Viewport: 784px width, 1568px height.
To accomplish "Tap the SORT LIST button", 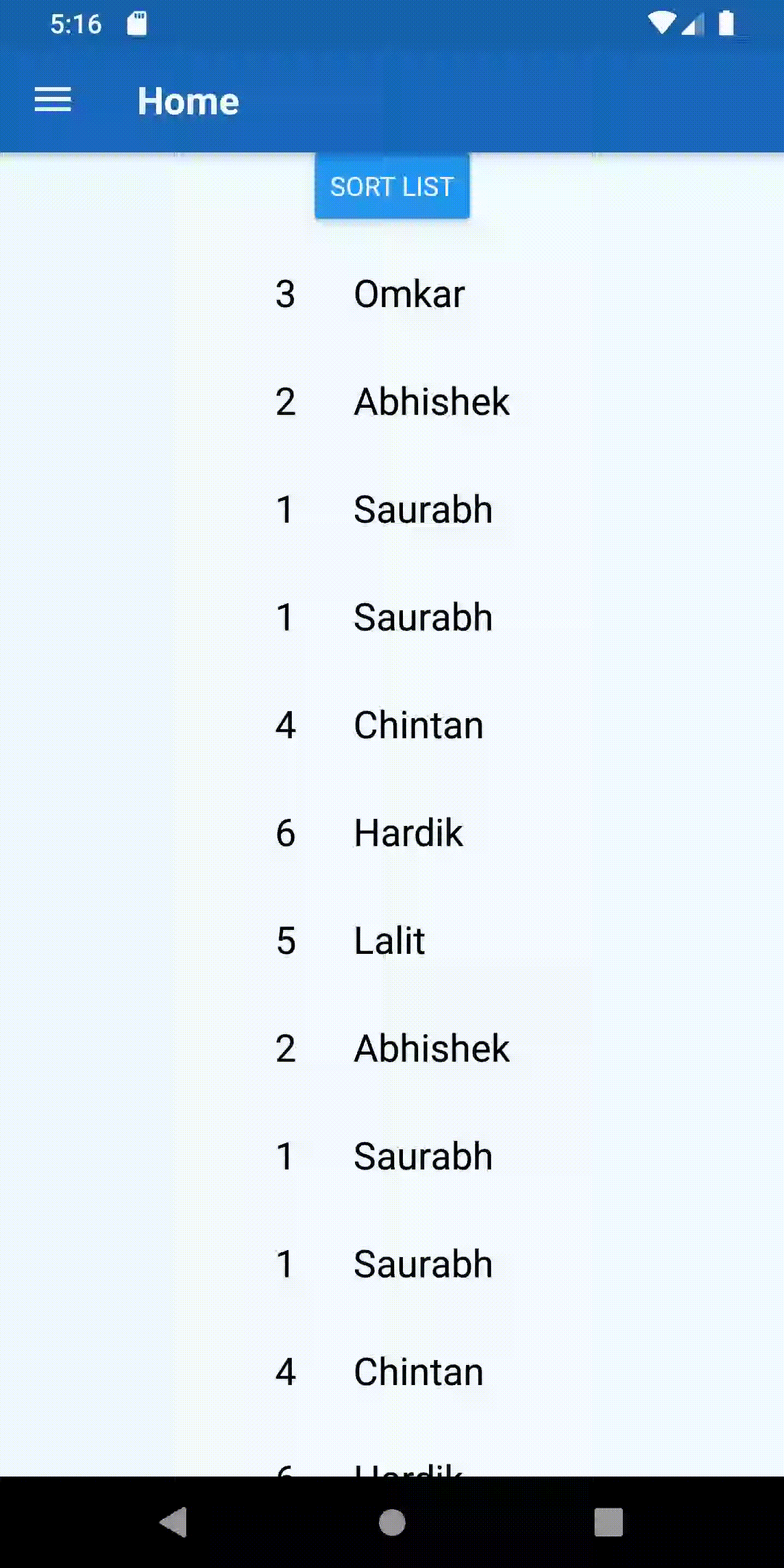I will point(391,186).
